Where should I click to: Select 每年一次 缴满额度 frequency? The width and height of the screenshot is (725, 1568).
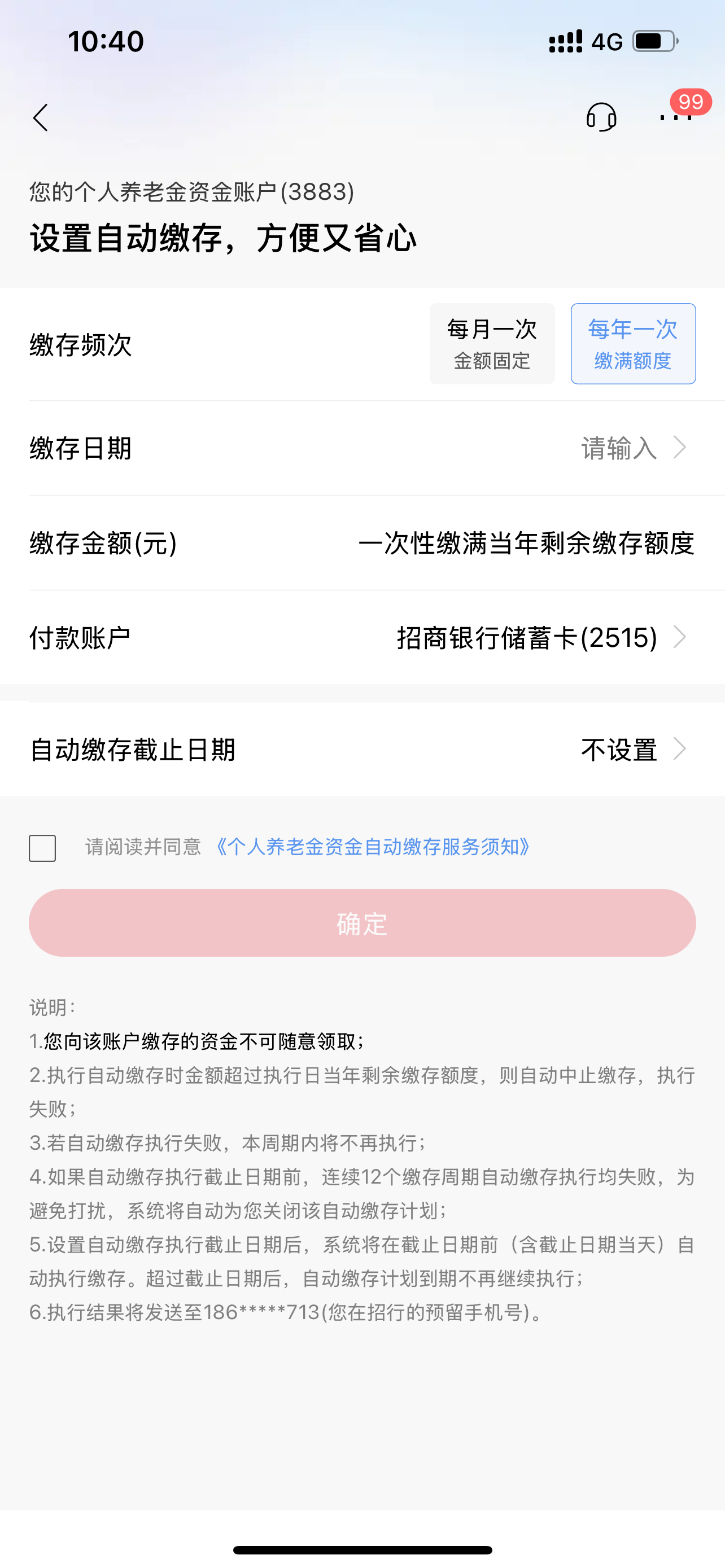[x=633, y=344]
